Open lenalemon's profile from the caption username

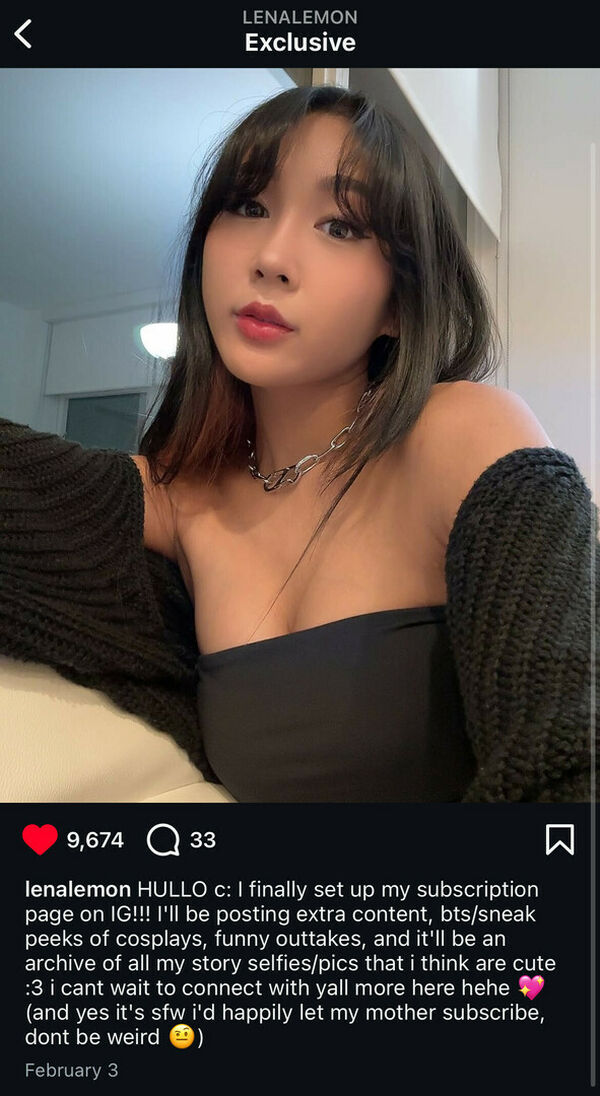(77, 889)
